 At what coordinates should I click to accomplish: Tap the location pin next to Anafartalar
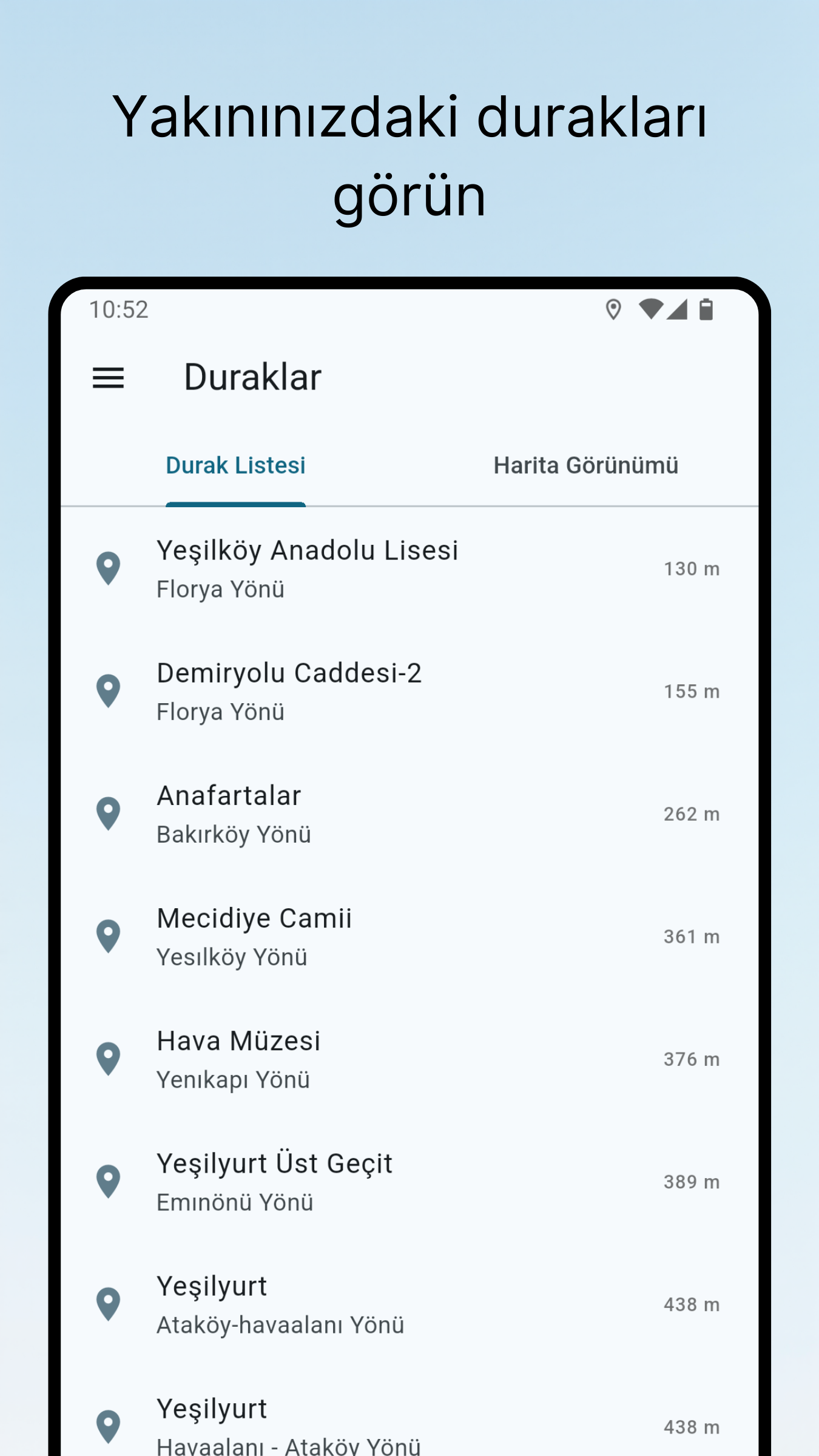click(x=109, y=814)
